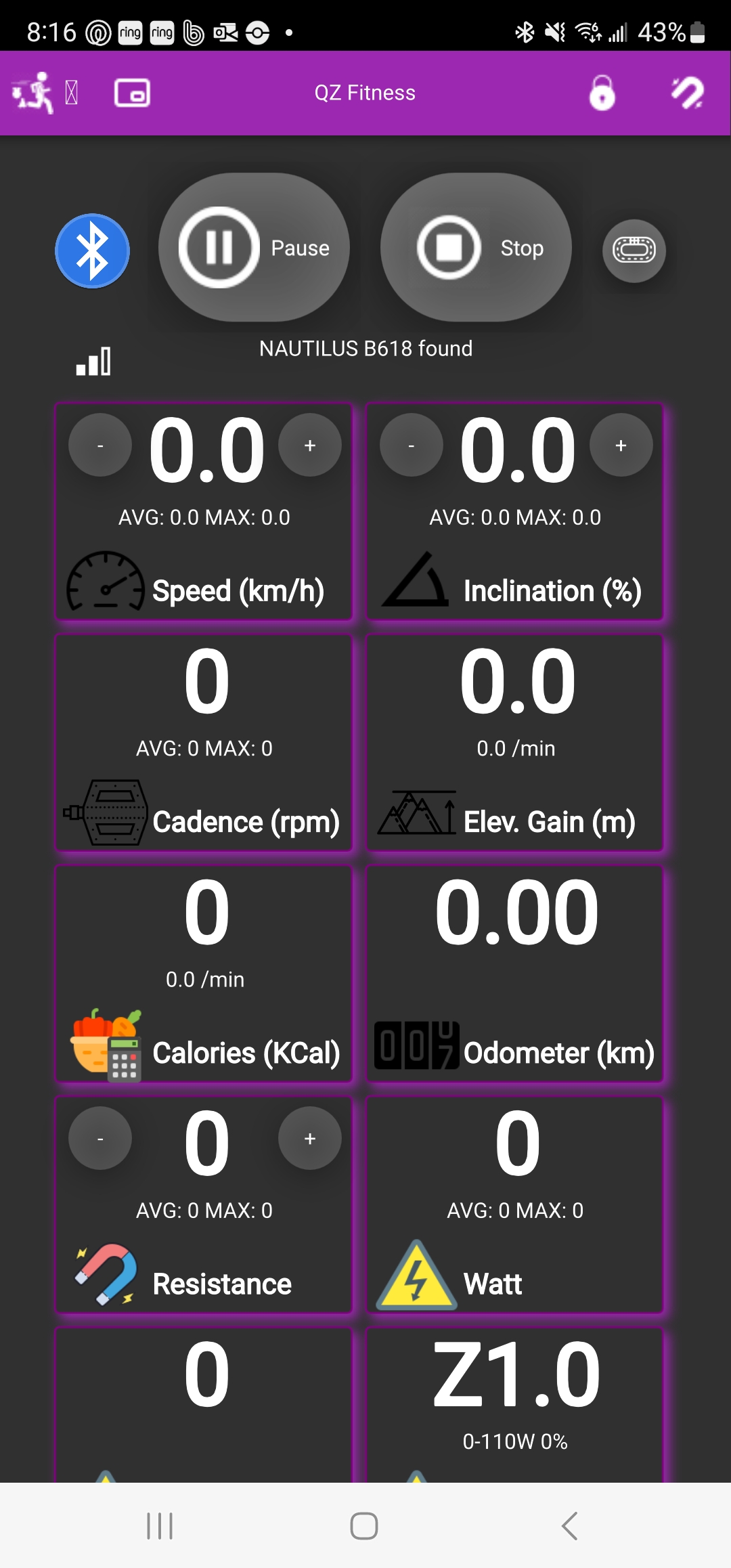Decrease resistance with the minus button
Viewport: 731px width, 1568px height.
tap(100, 1139)
